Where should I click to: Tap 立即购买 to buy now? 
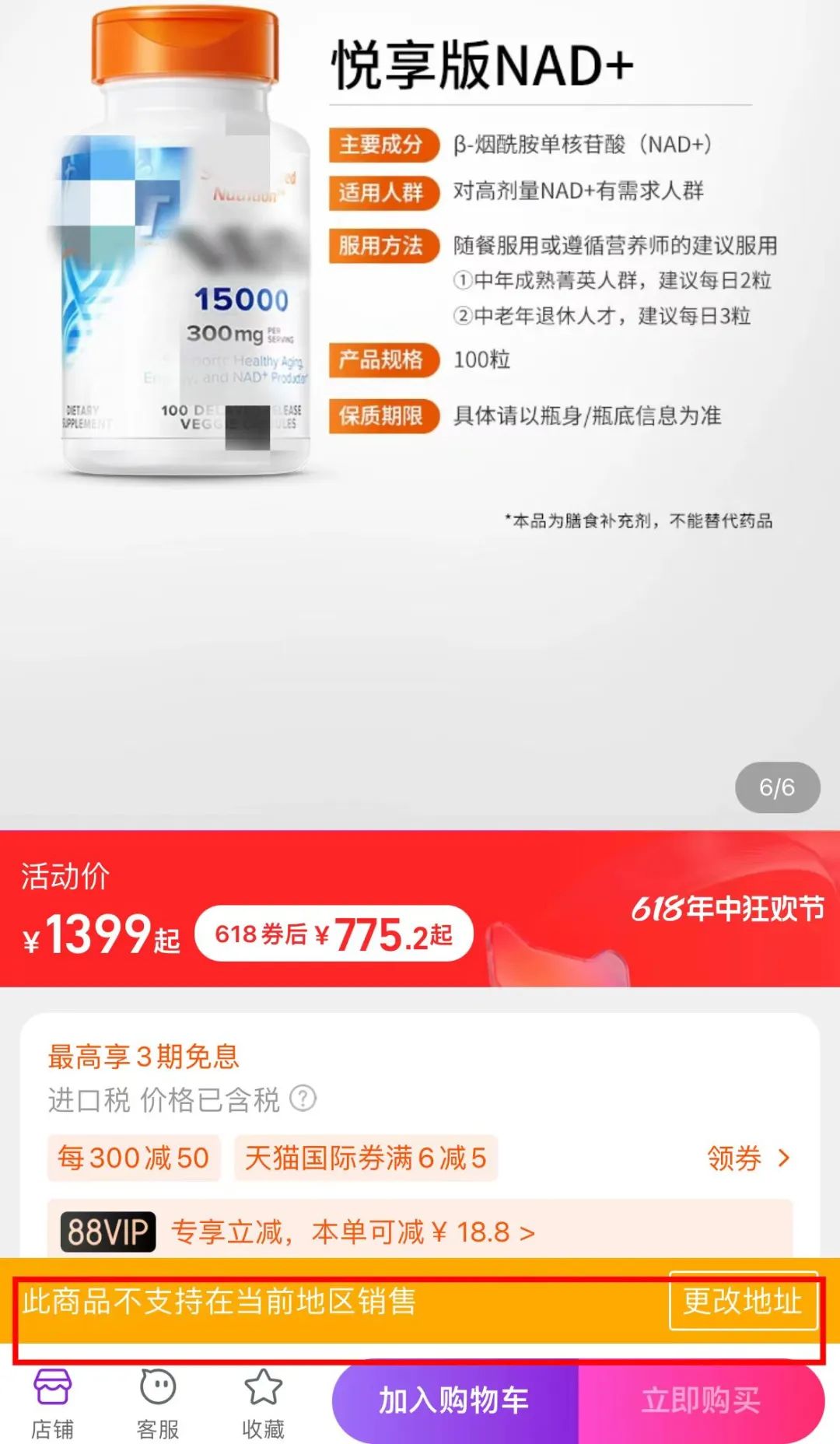(x=701, y=1401)
